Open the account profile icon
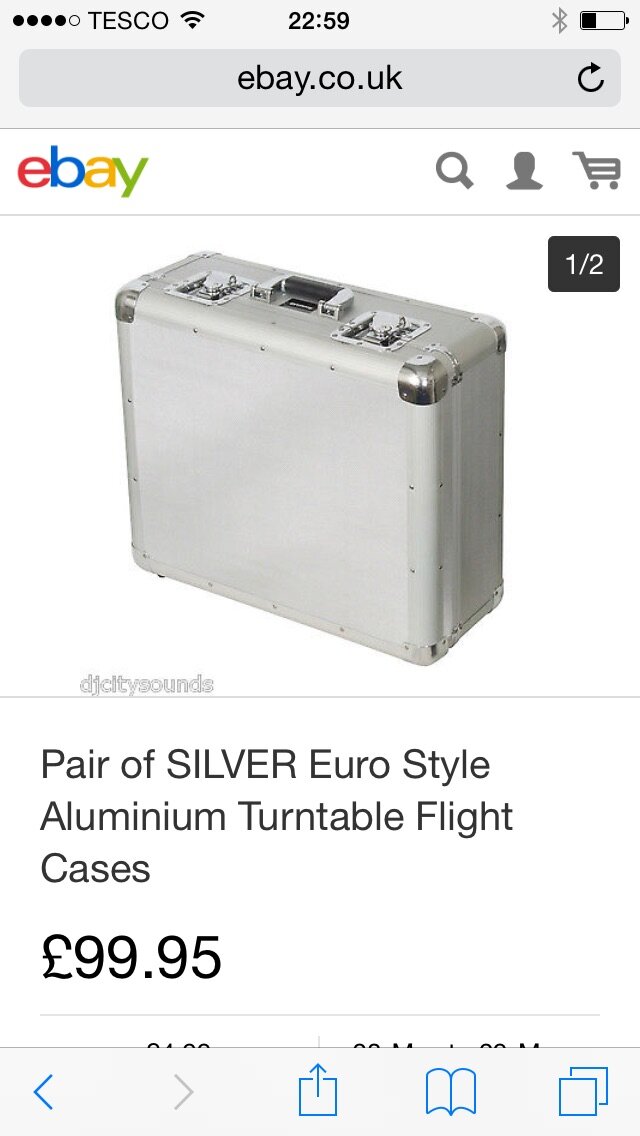This screenshot has height=1136, width=640. pyautogui.click(x=524, y=172)
